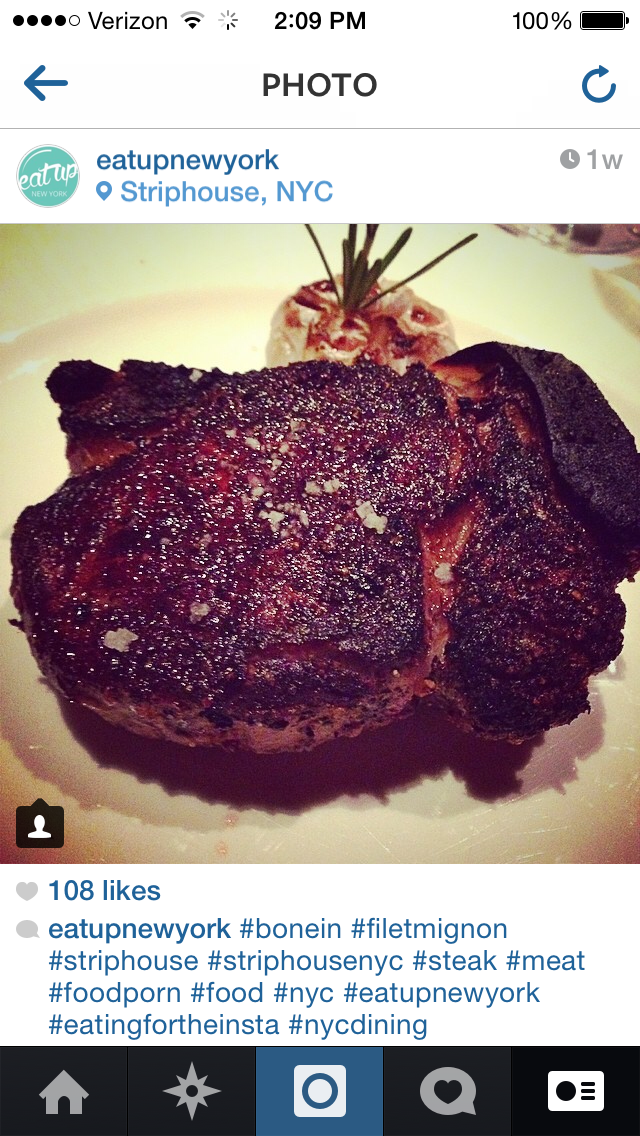Go back with the arrow icon
The image size is (640, 1136).
pyautogui.click(x=46, y=84)
